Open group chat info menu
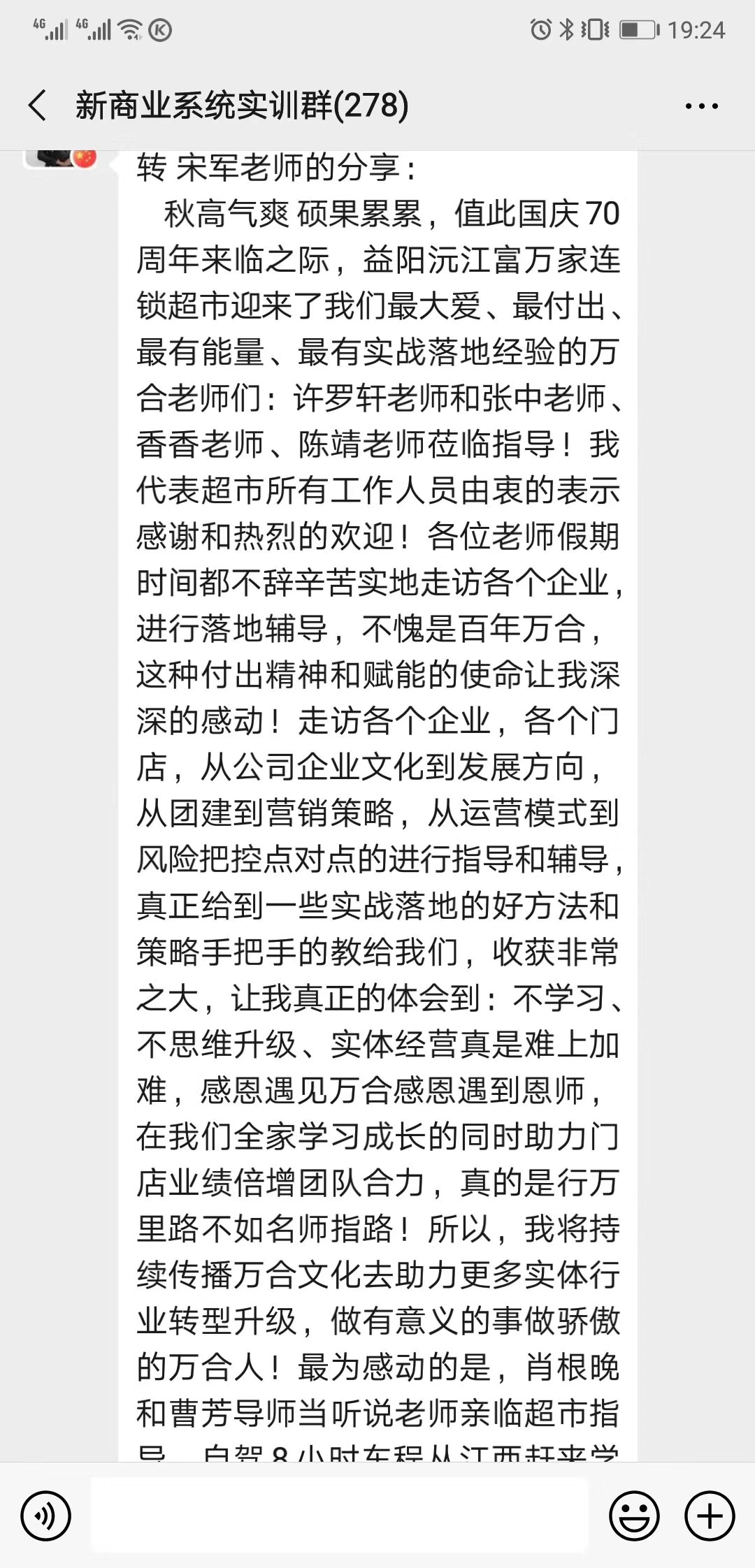Viewport: 755px width, 1568px height. click(701, 106)
